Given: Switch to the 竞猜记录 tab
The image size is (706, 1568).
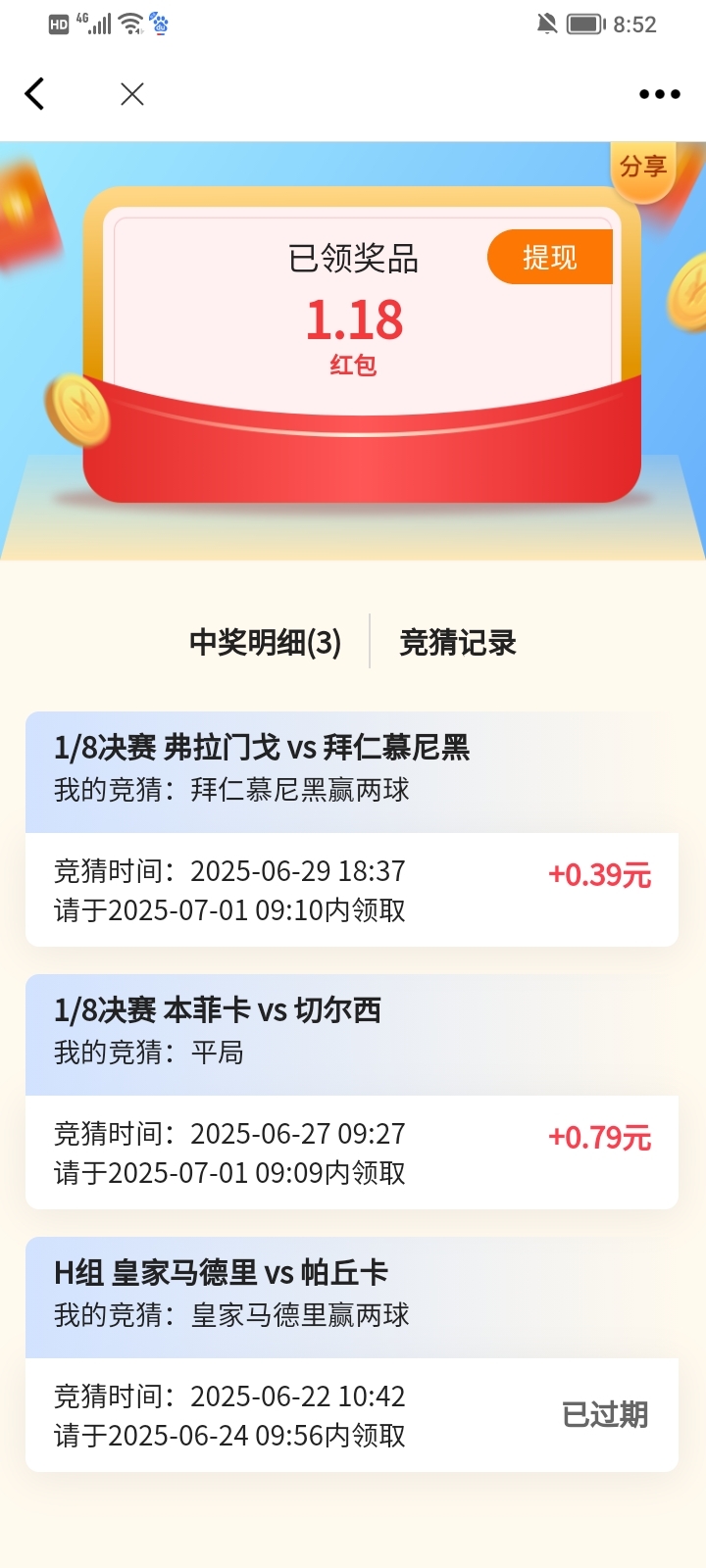Looking at the screenshot, I should [x=458, y=643].
